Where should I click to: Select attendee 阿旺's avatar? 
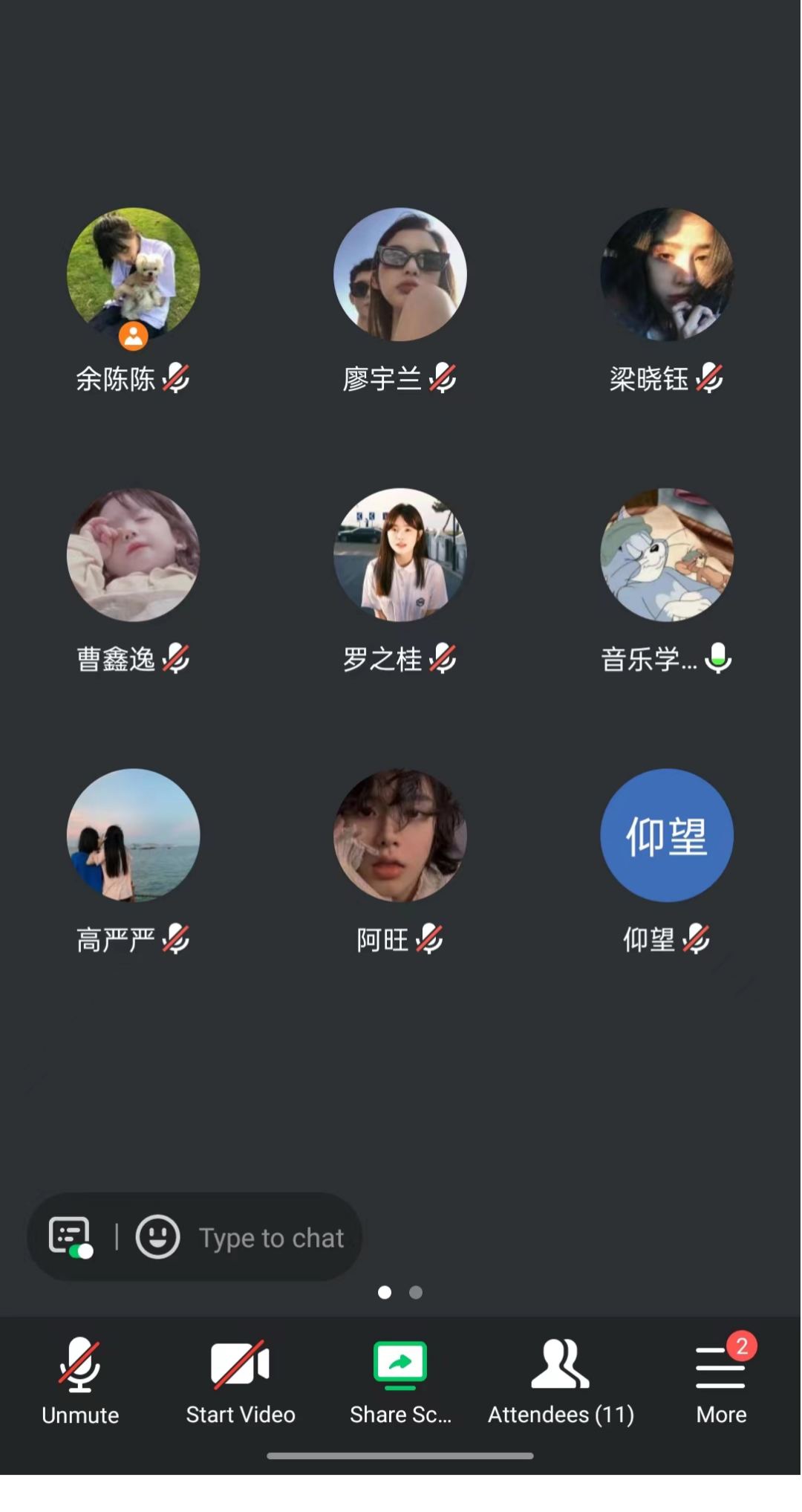[x=400, y=835]
